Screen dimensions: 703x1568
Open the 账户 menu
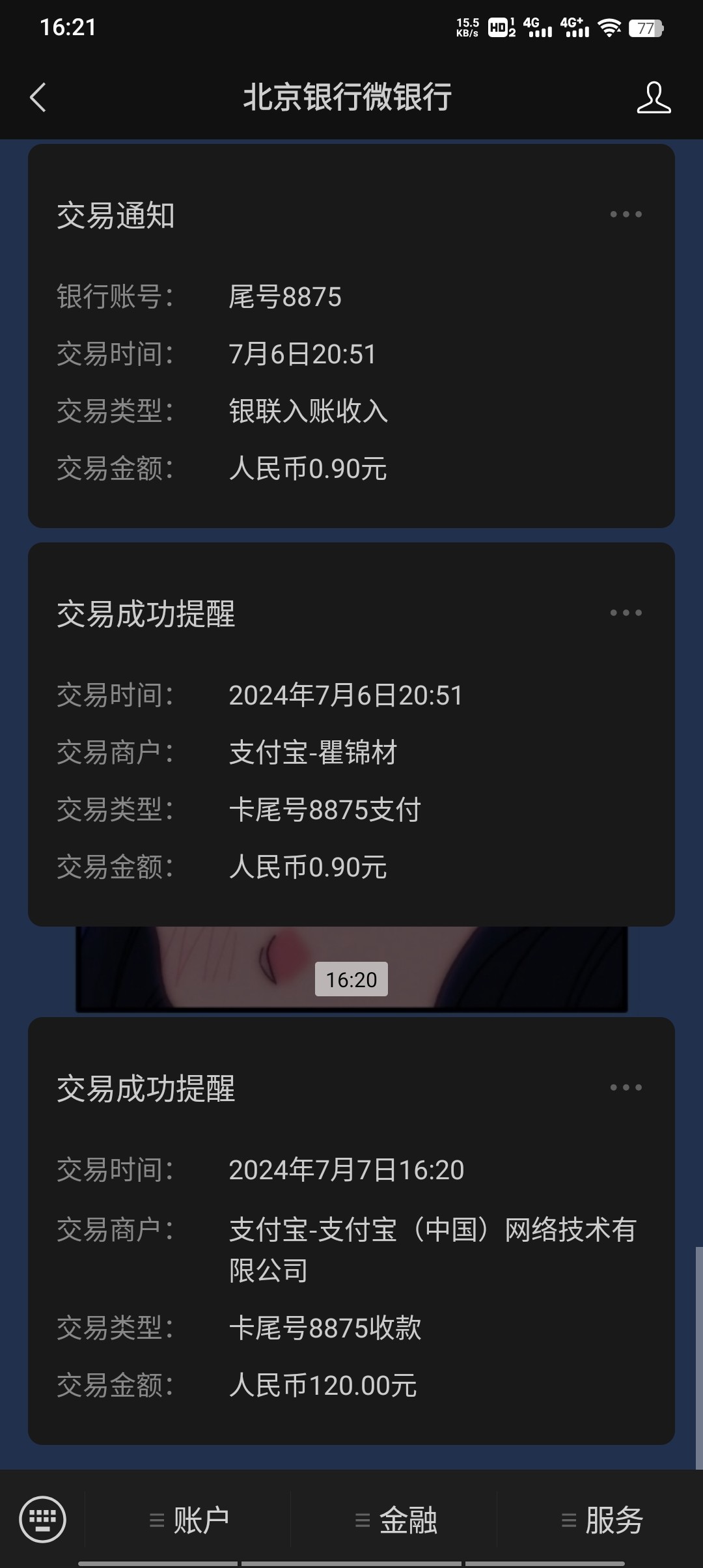189,1520
